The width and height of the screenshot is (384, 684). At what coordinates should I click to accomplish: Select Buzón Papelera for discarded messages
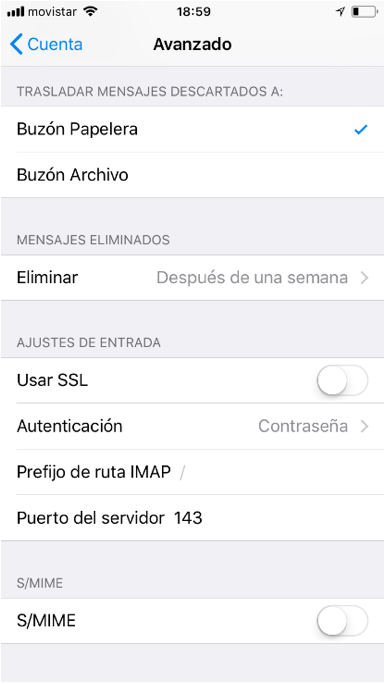[x=192, y=130]
